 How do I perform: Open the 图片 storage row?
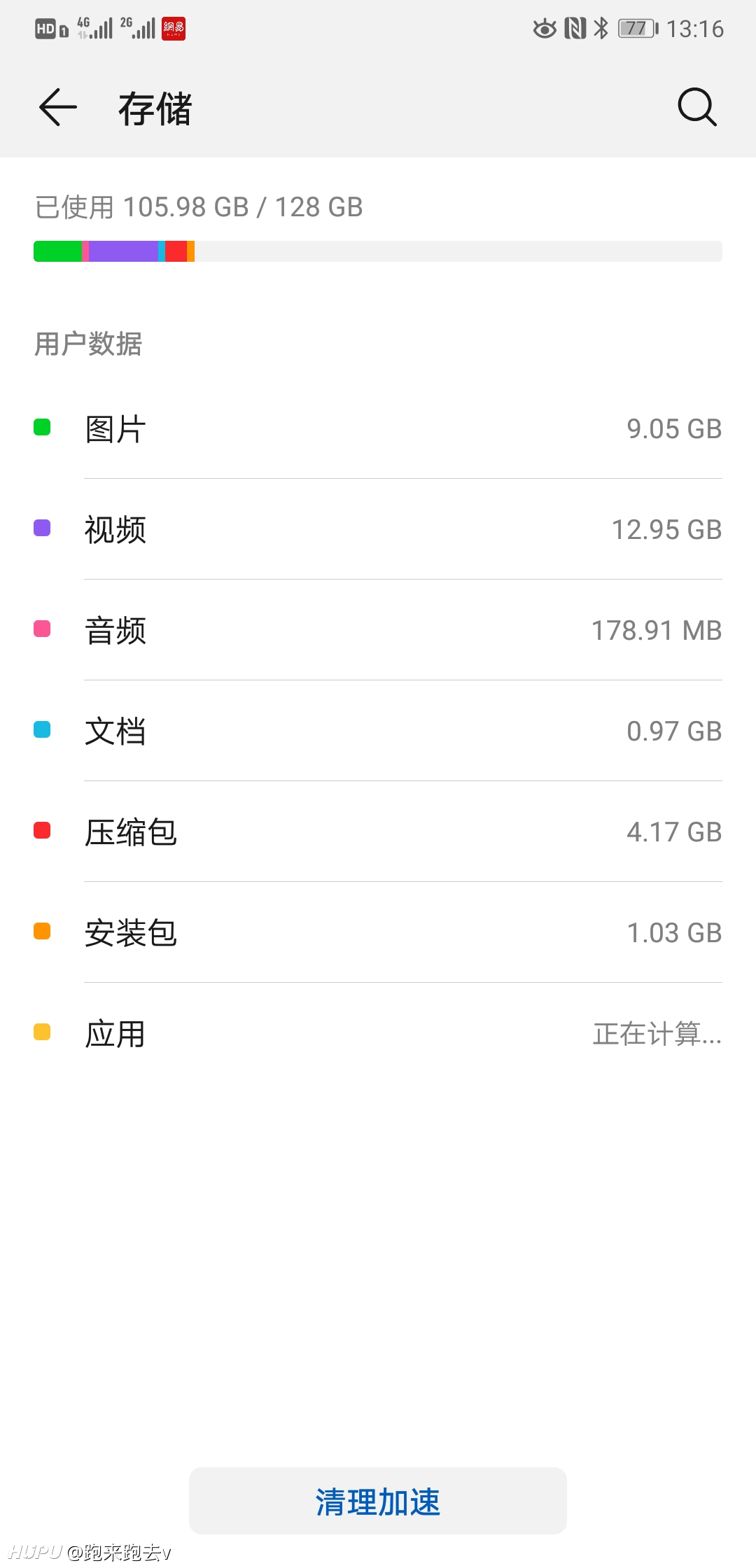378,428
